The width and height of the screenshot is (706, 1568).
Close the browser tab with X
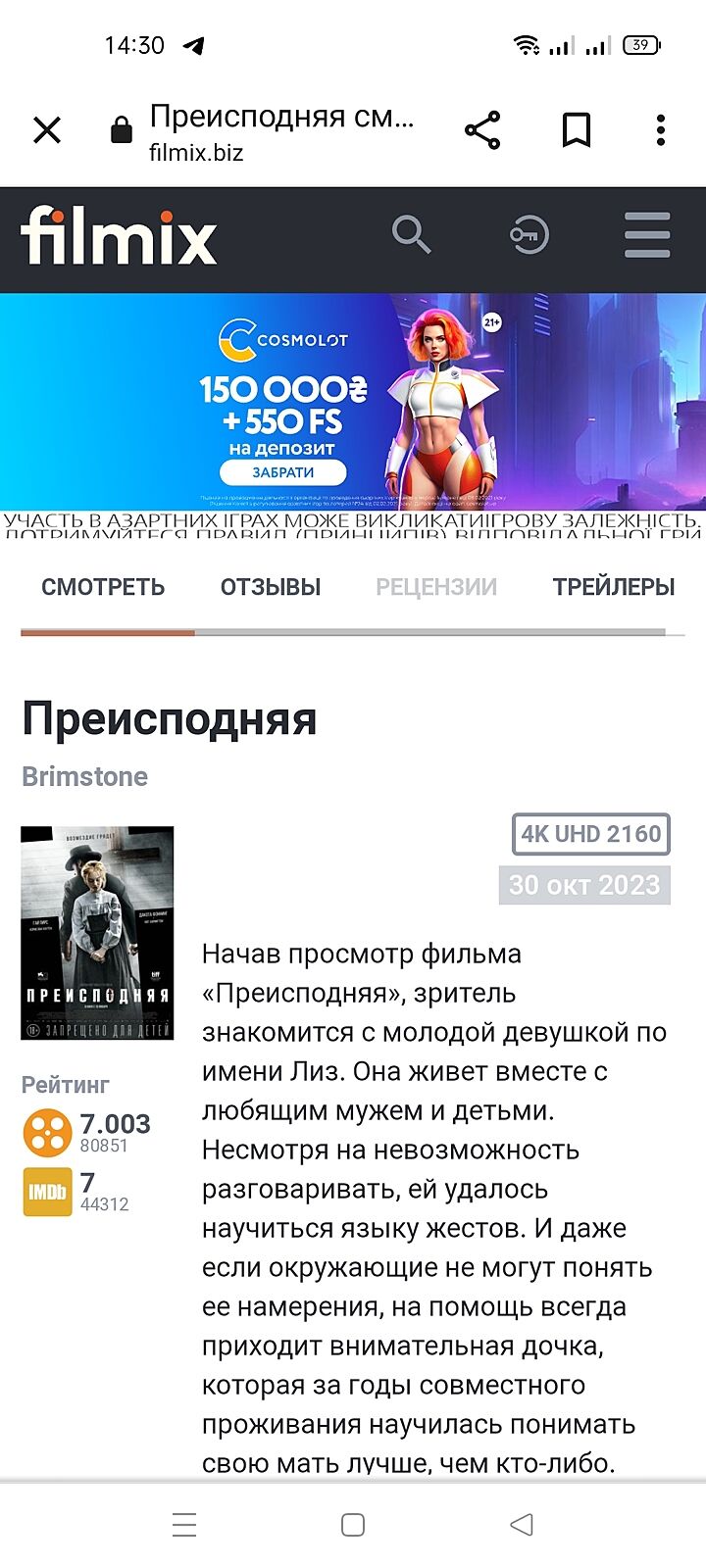pos(47,129)
